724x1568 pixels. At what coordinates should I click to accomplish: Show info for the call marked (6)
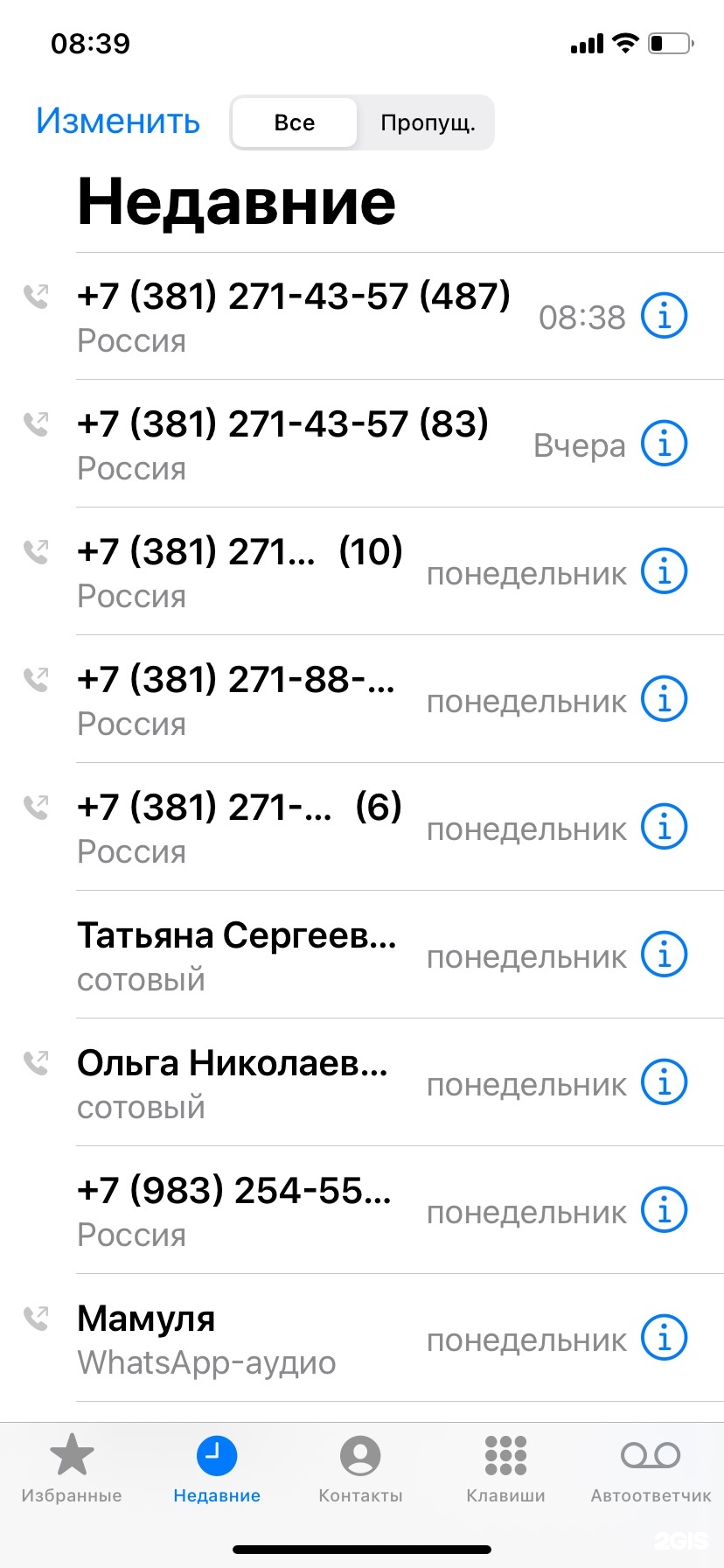[665, 827]
